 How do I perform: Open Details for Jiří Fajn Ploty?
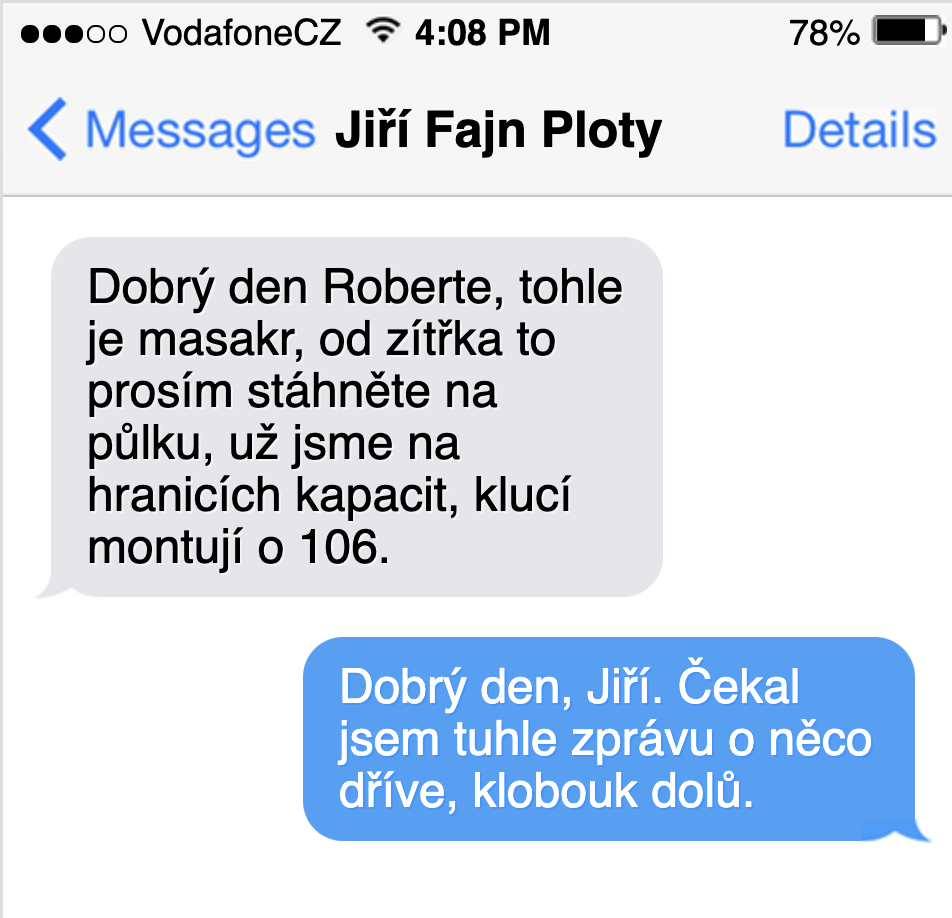pos(858,131)
